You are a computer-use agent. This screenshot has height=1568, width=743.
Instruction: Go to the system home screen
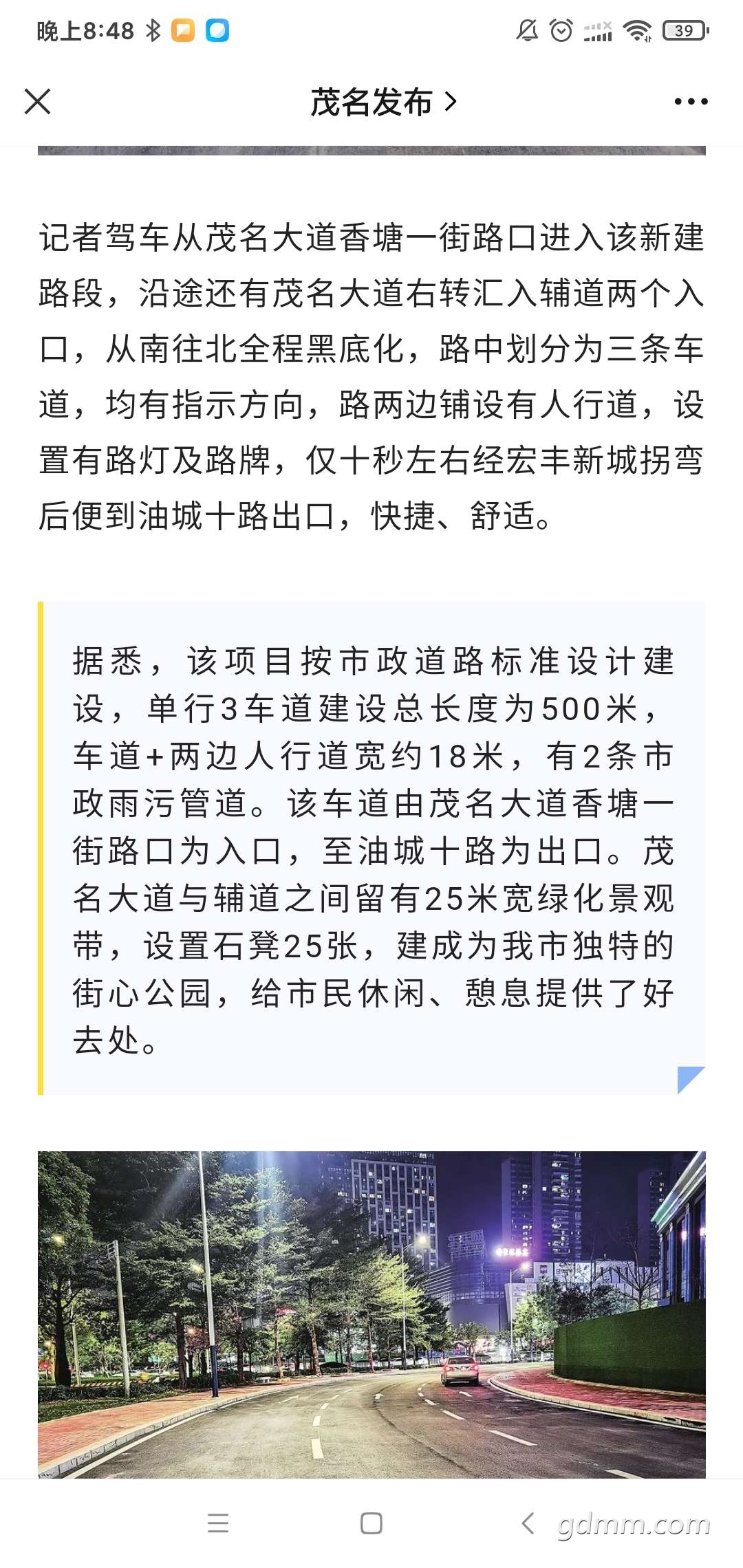tap(371, 1523)
